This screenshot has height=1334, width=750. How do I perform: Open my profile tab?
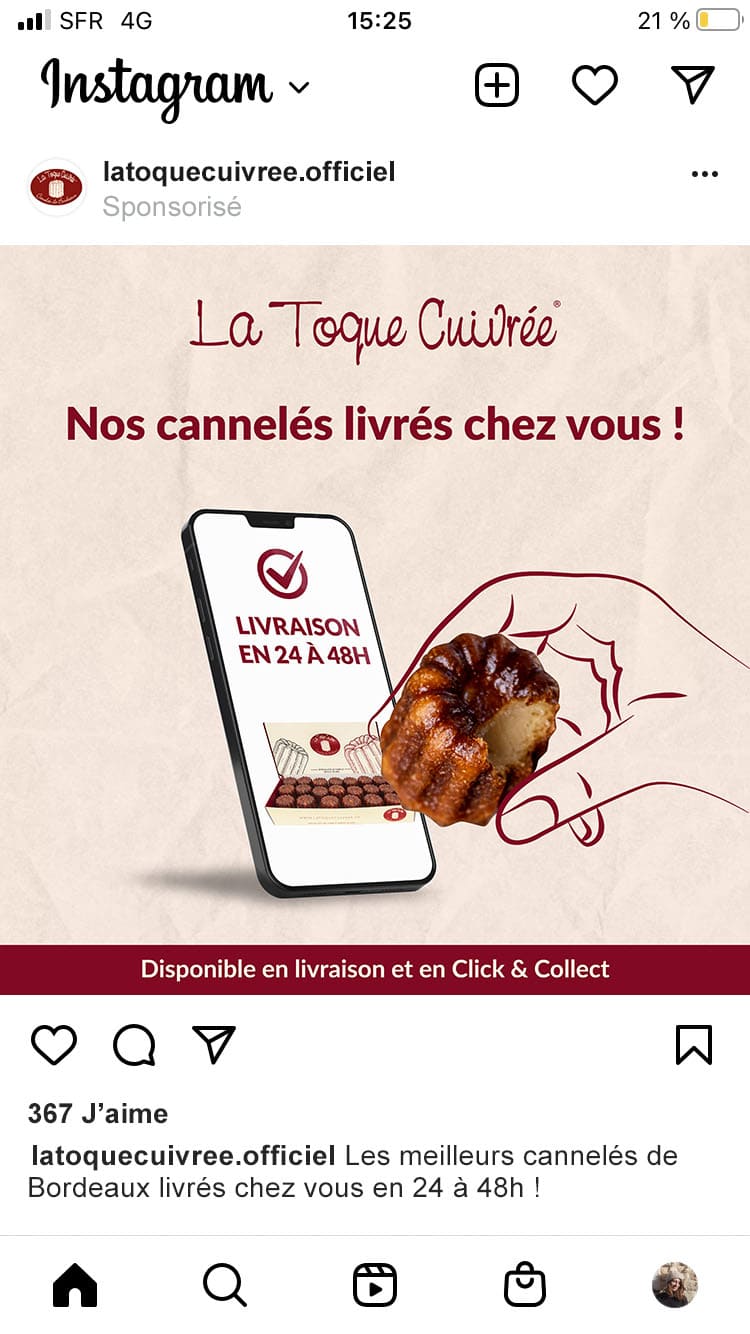[675, 1285]
